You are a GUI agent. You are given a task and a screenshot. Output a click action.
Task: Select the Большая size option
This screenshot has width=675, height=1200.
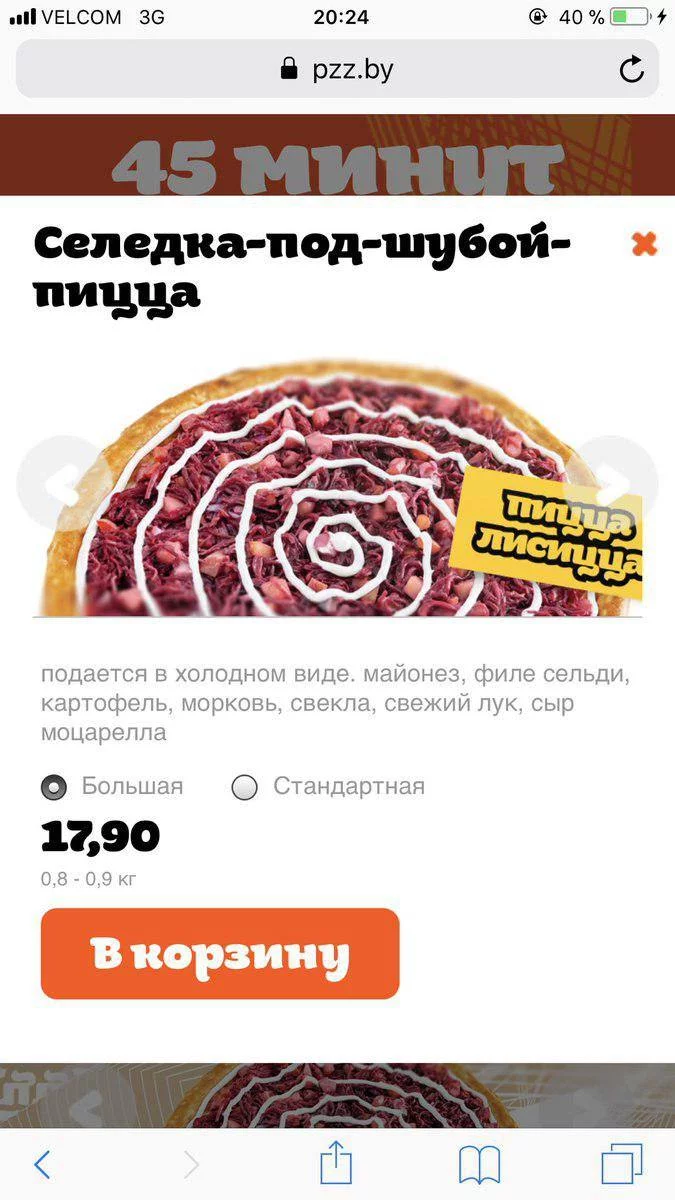pyautogui.click(x=53, y=787)
